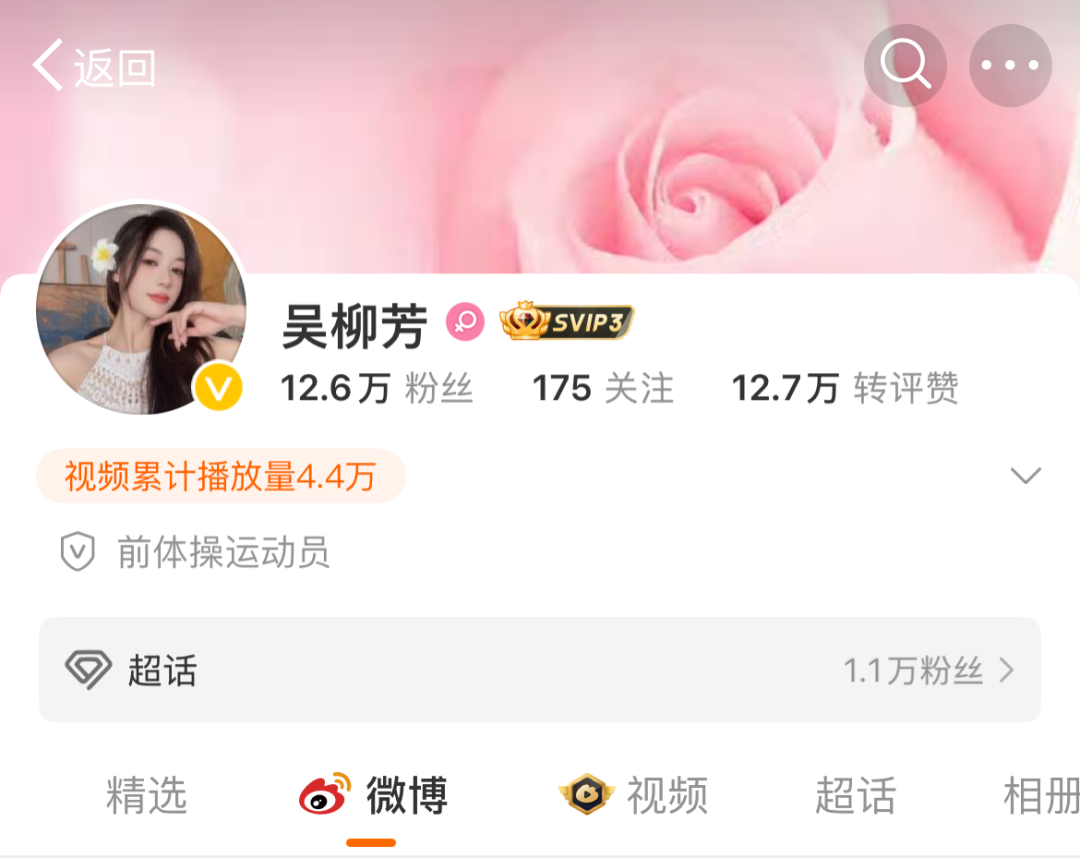
Task: Open the 超话 row with 1.1万粉丝
Action: click(x=540, y=670)
